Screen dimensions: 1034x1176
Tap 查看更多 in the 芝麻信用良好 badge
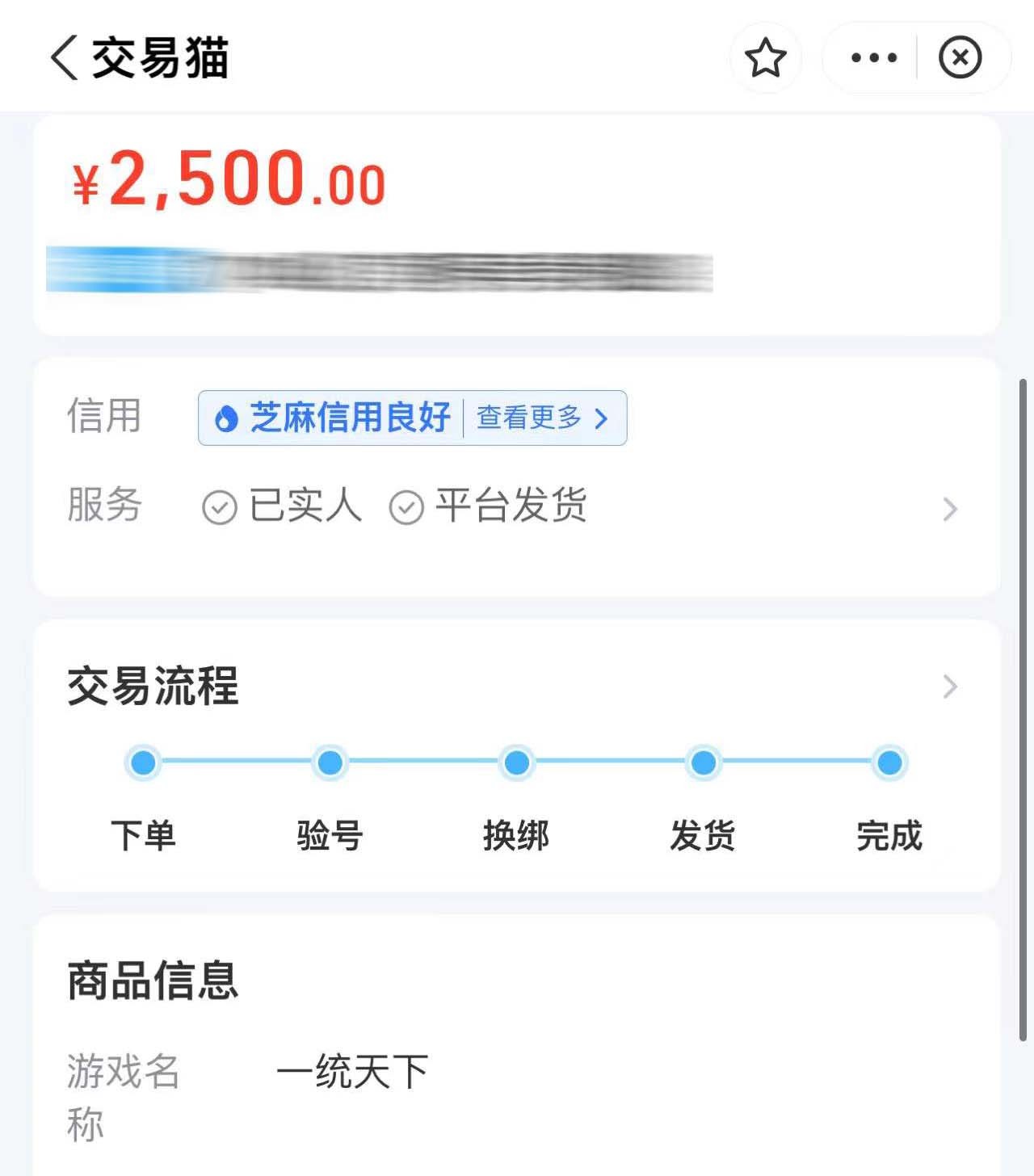click(x=541, y=418)
